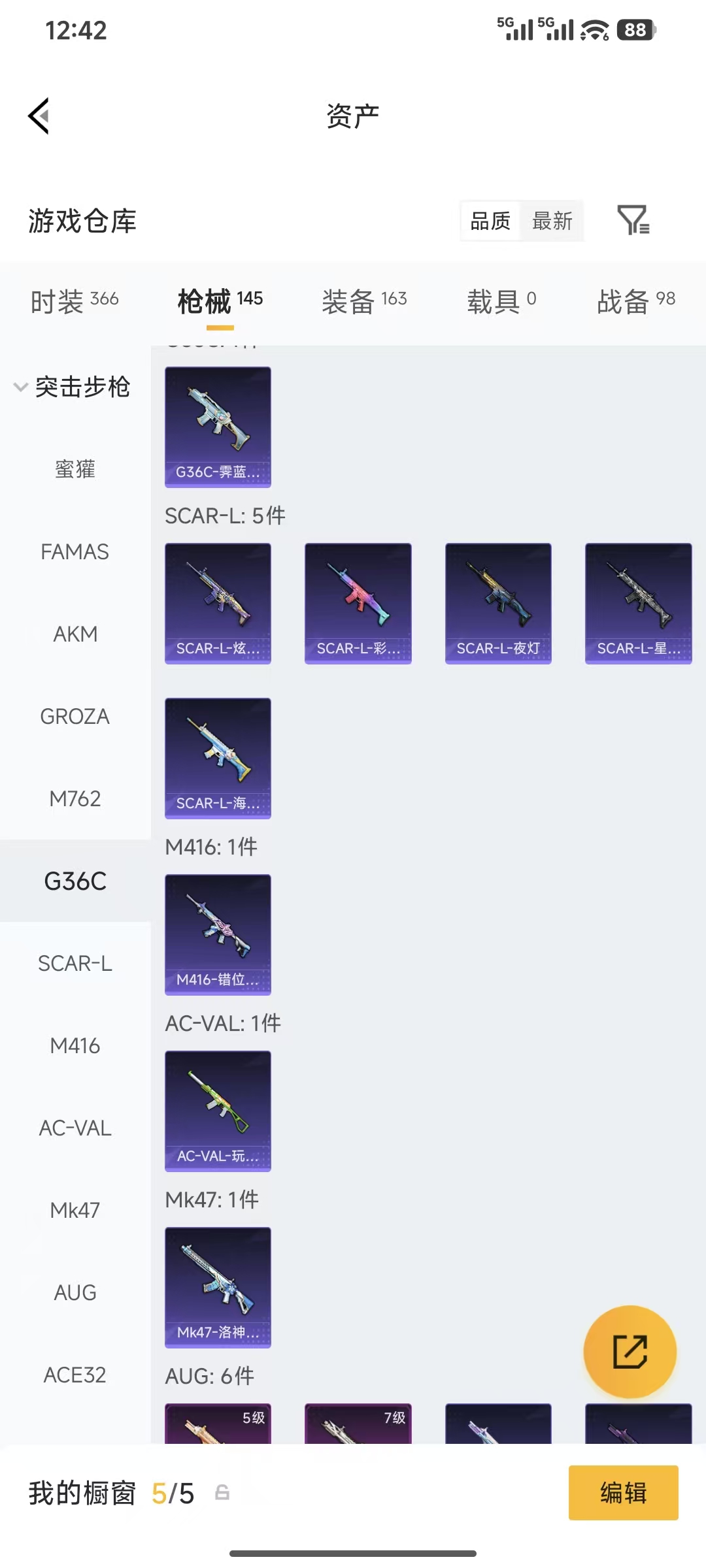The height and width of the screenshot is (1568, 706).
Task: Switch to the 战备 tab
Action: 636,299
